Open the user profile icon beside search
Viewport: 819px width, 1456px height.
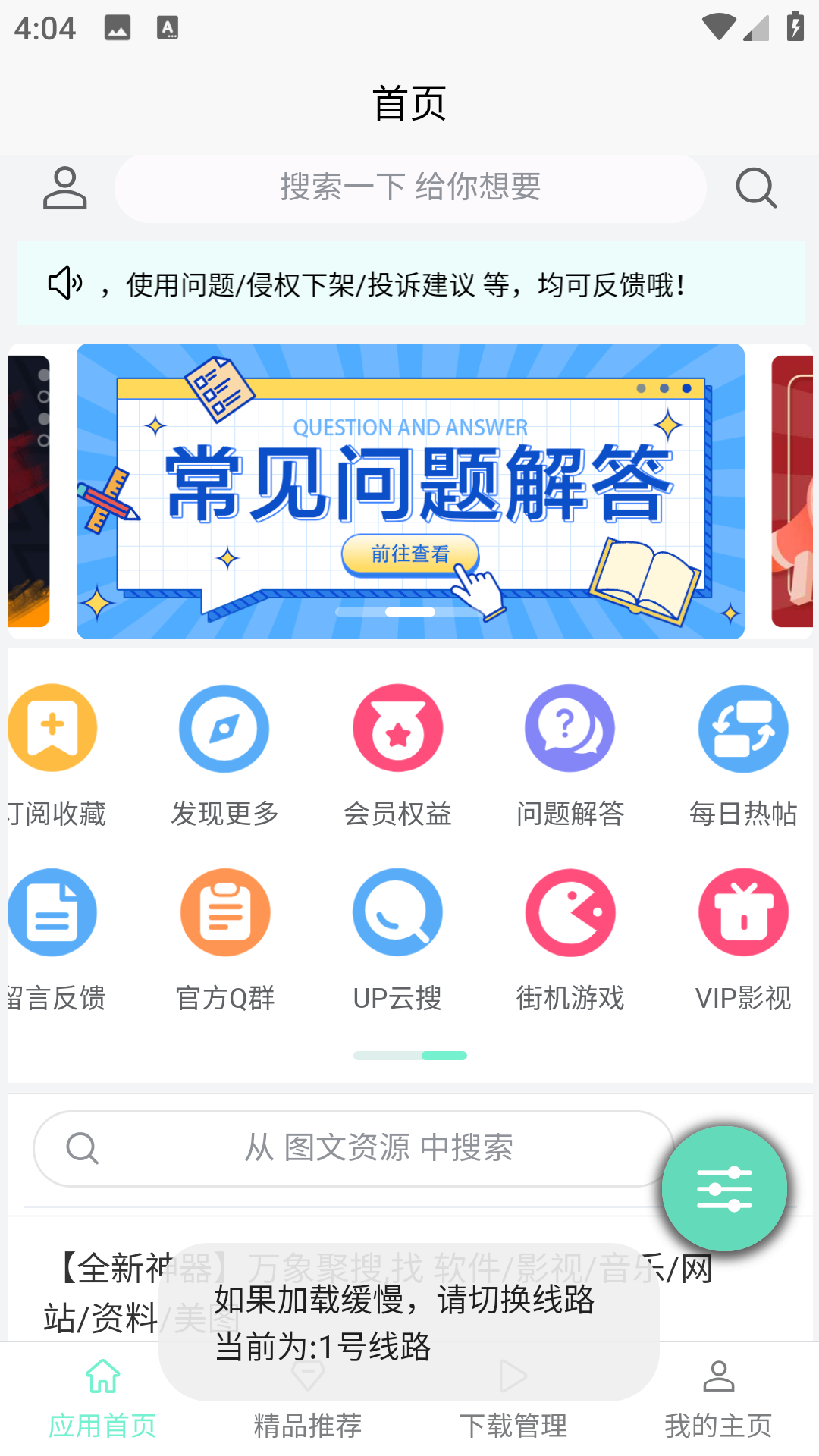64,188
